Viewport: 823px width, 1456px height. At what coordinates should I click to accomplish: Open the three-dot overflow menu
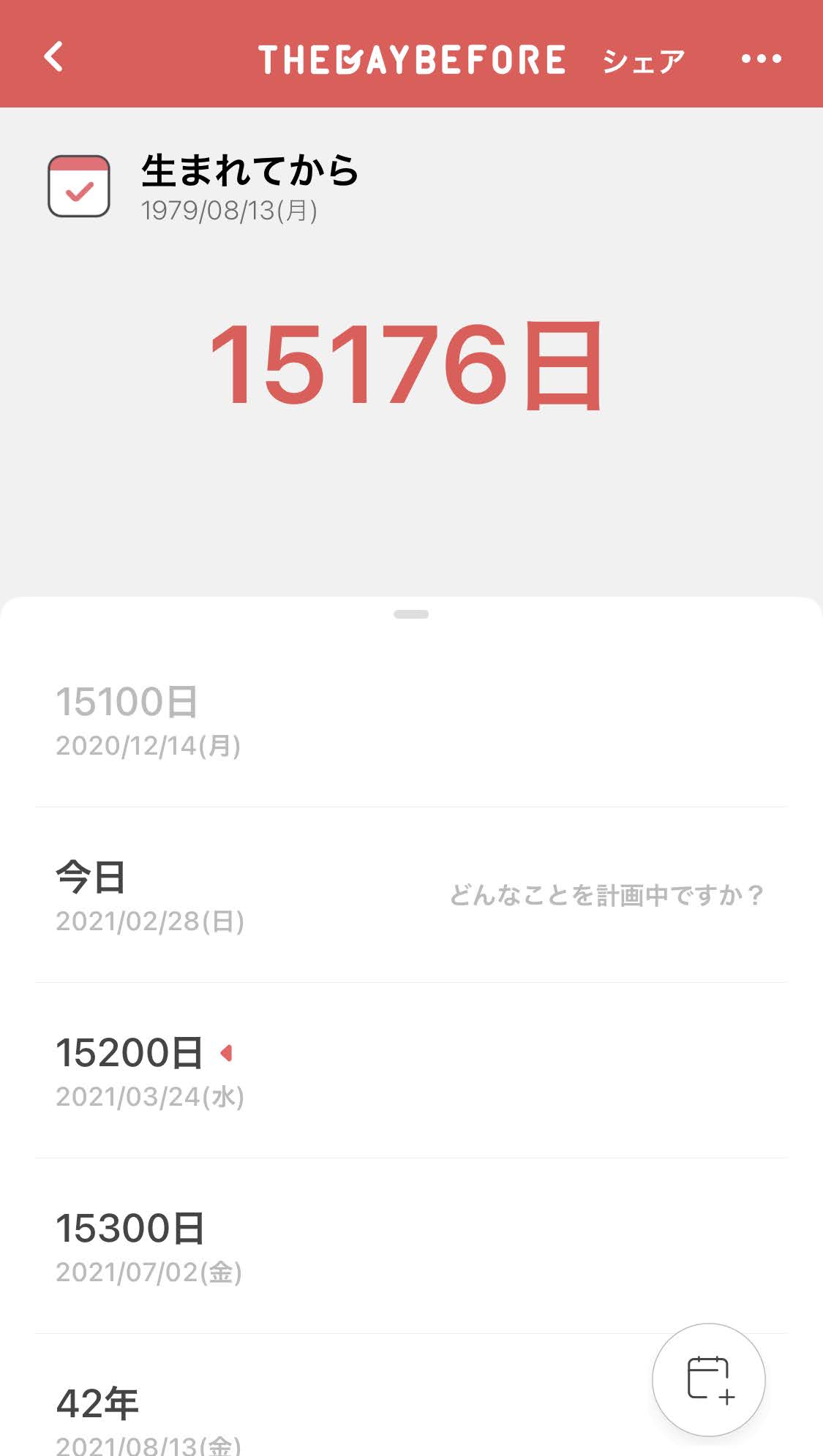pyautogui.click(x=761, y=59)
